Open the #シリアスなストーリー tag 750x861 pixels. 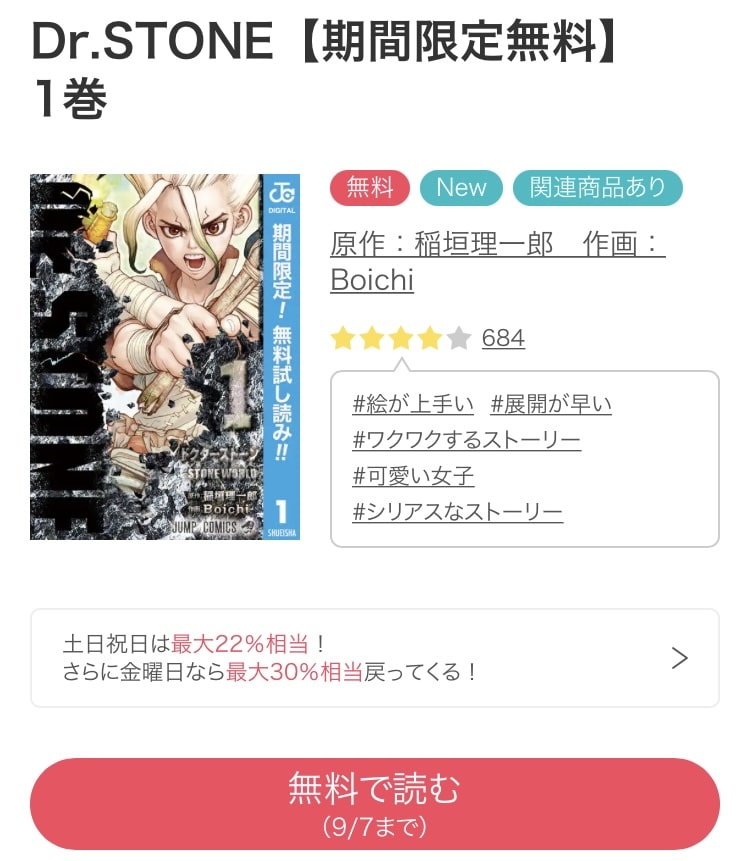(x=457, y=512)
